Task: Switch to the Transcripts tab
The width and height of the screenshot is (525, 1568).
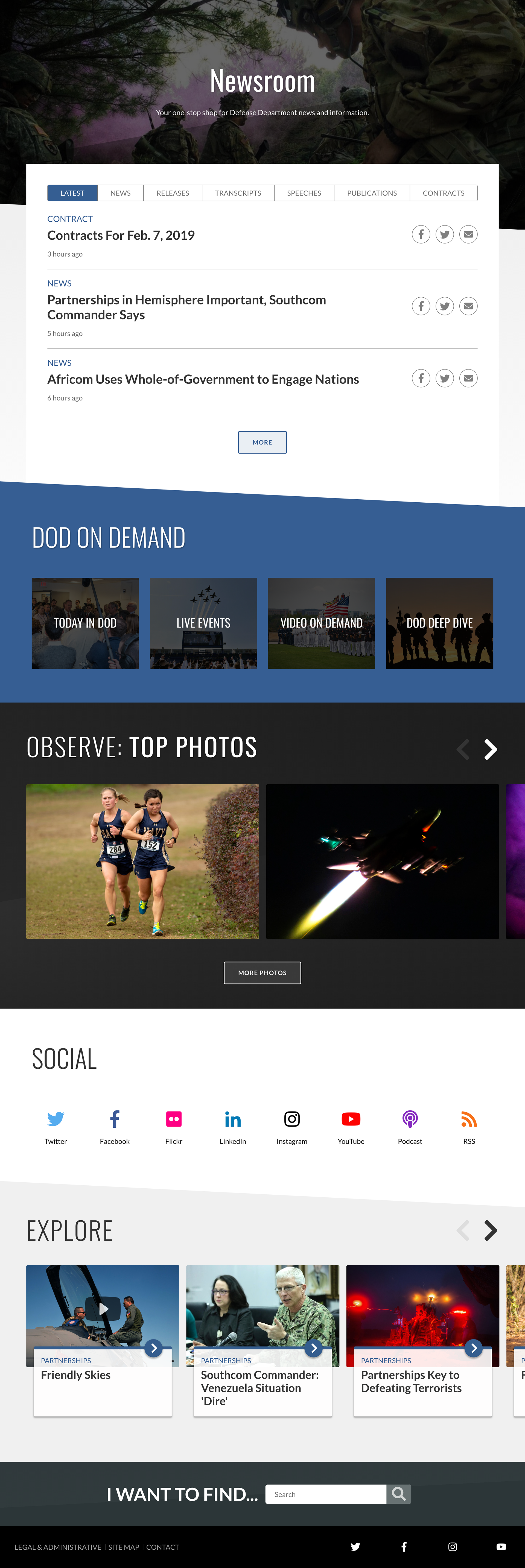Action: pos(238,193)
